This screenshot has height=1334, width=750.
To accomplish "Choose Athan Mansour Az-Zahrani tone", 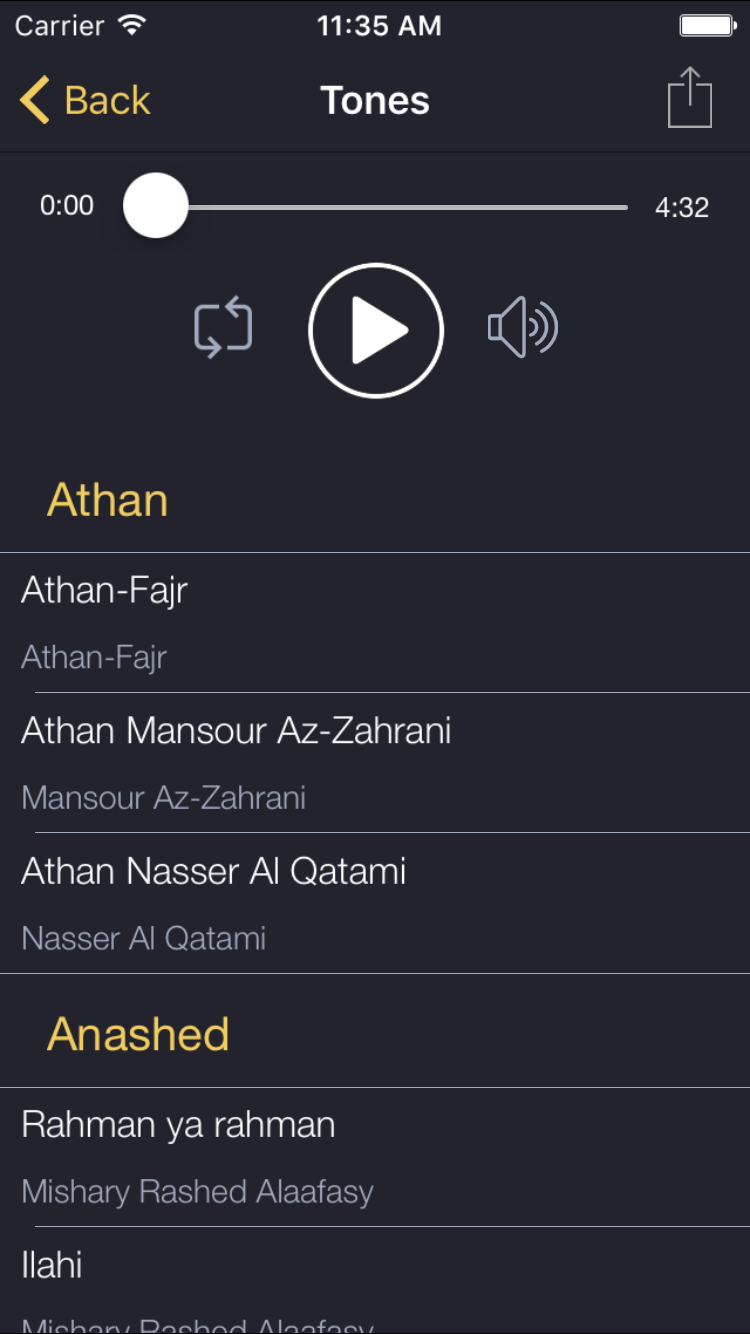I will coord(375,762).
